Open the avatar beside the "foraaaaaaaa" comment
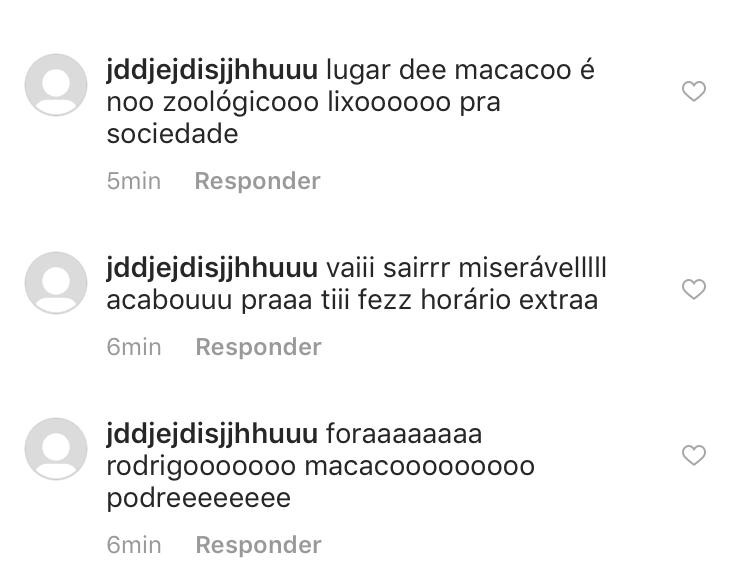Screen dimensions: 750x587 pos(56,449)
